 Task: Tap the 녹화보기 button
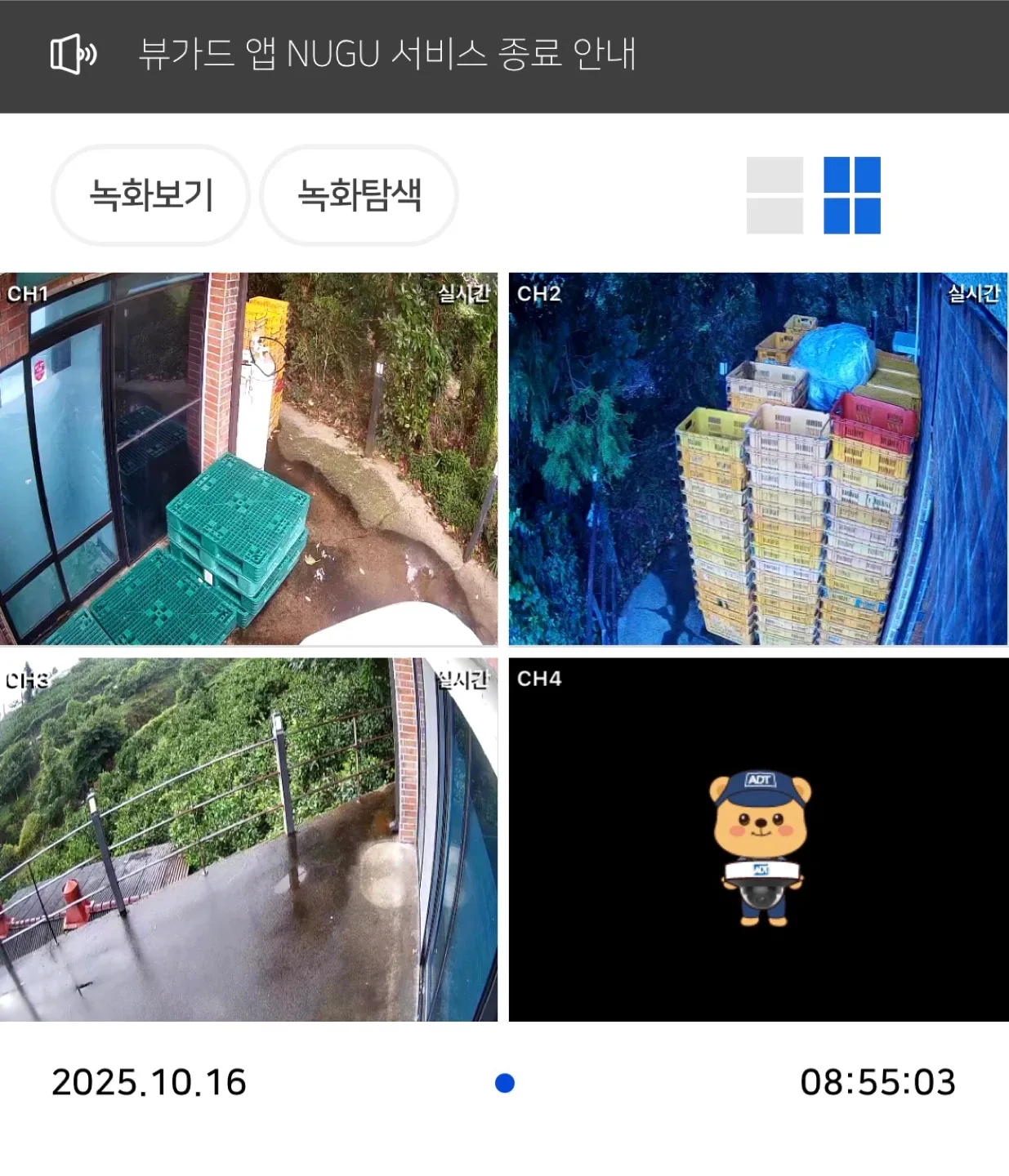pos(151,195)
